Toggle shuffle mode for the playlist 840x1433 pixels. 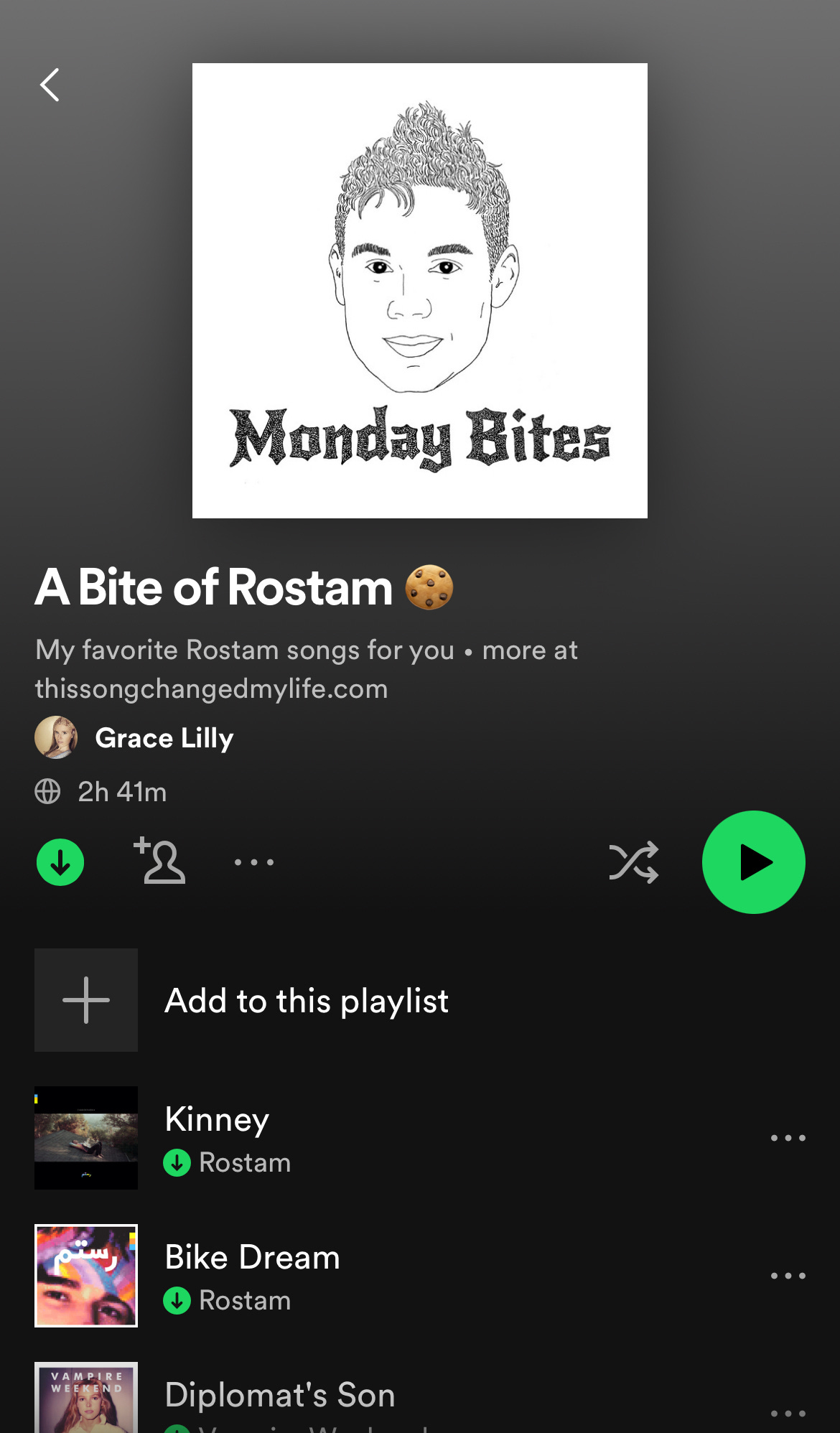click(633, 862)
